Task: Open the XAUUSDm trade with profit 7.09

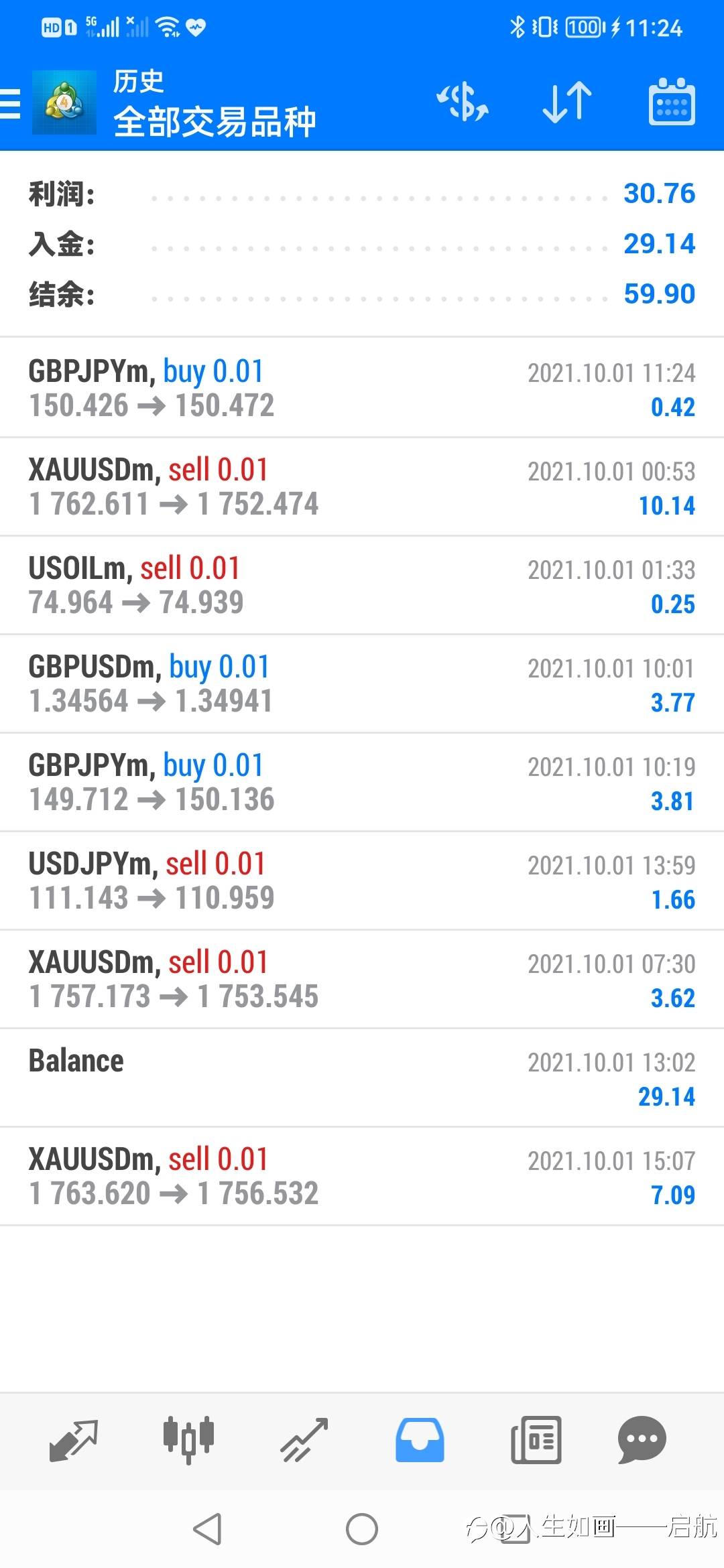Action: [x=362, y=1176]
